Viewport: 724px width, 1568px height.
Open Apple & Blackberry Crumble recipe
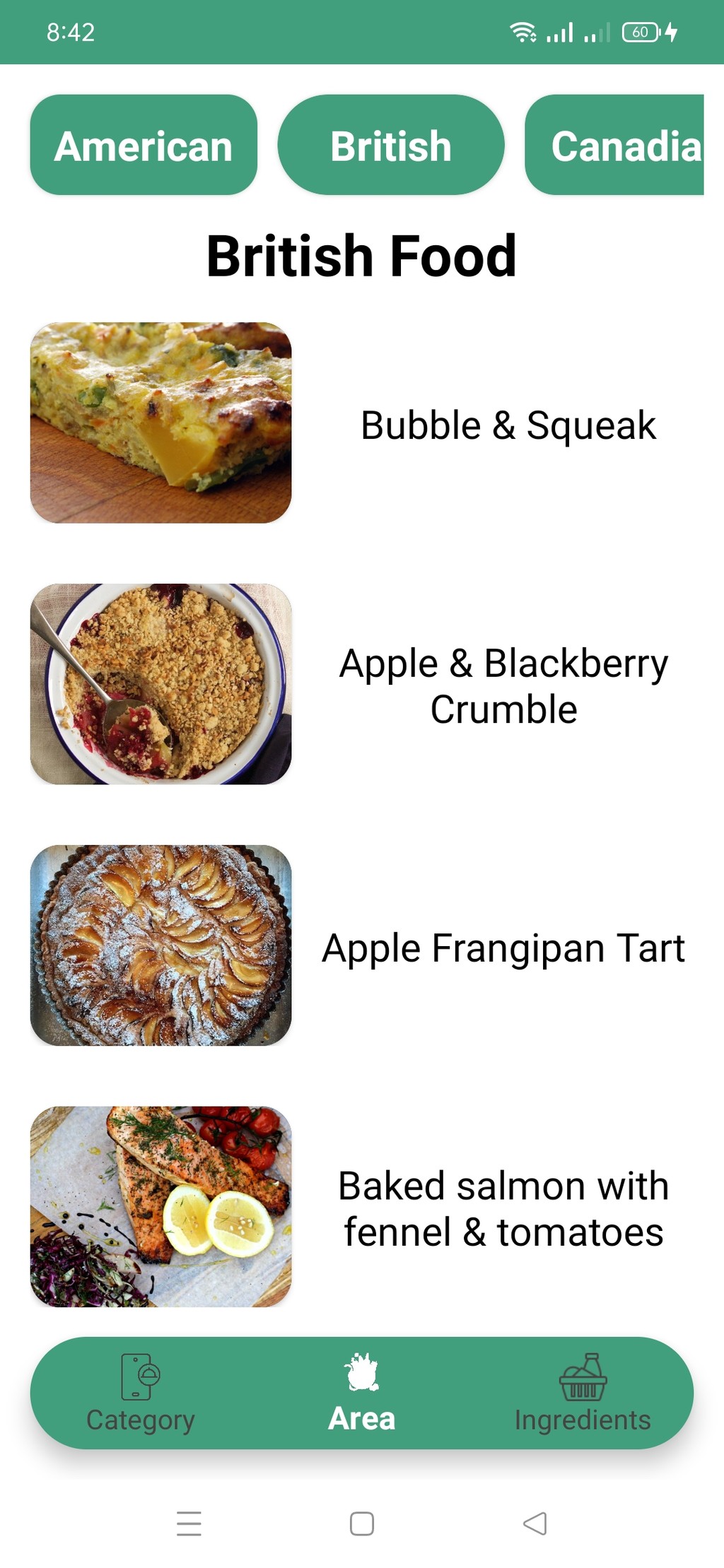click(362, 684)
